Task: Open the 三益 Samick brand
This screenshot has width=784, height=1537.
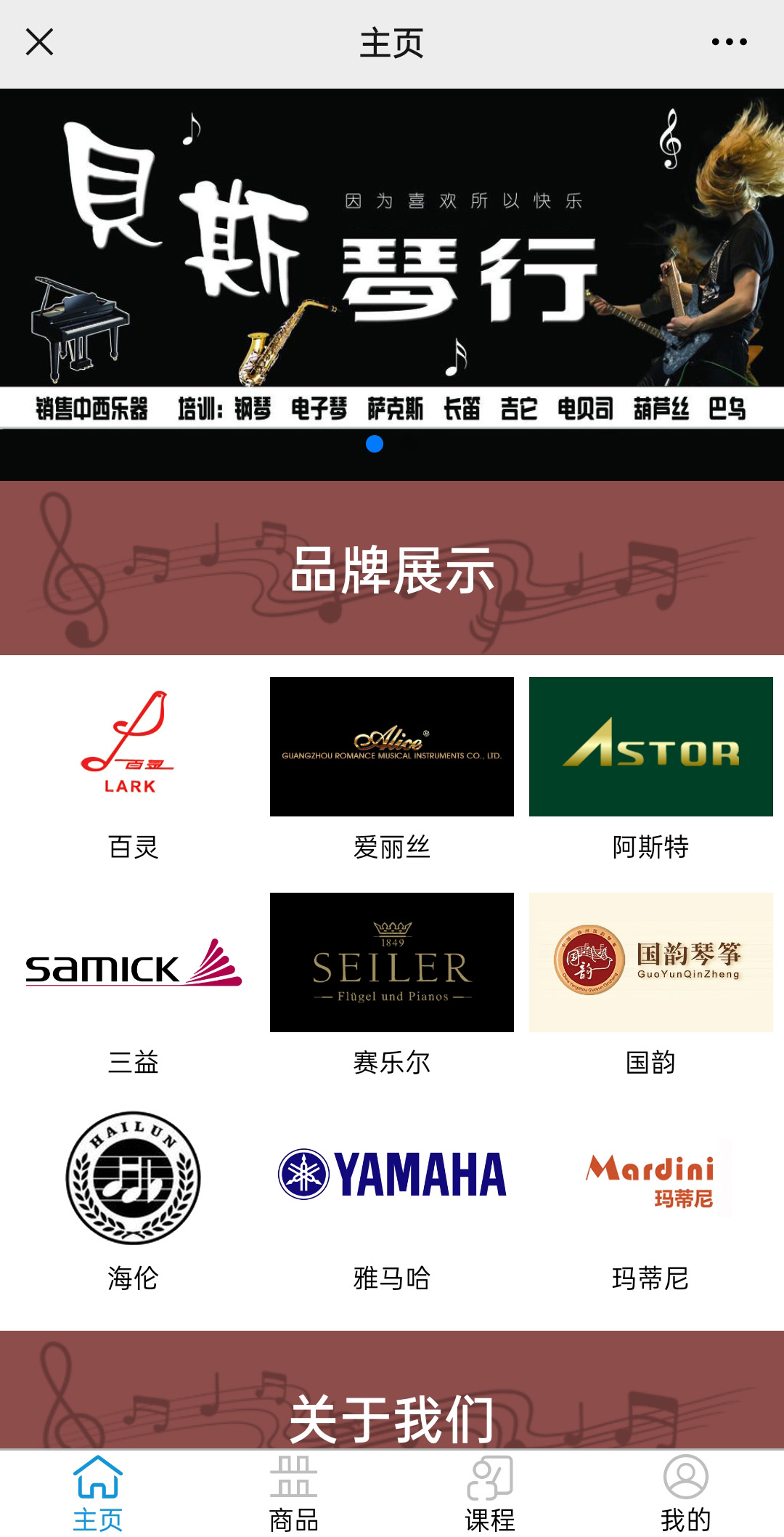Action: tap(133, 962)
